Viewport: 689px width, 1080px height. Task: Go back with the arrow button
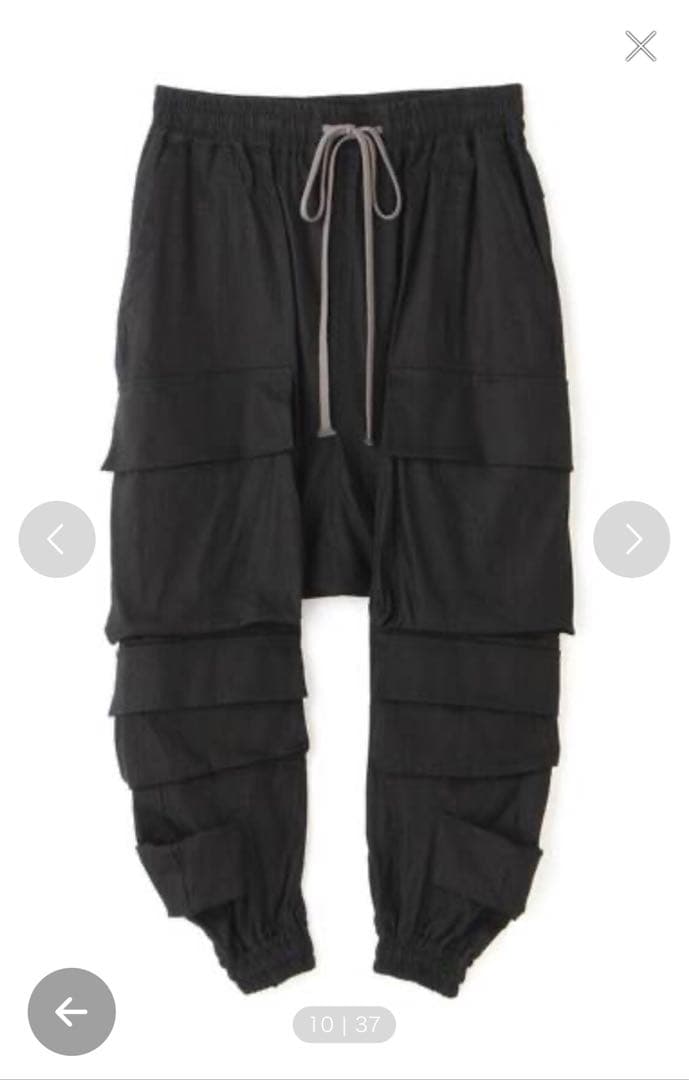coord(72,1012)
